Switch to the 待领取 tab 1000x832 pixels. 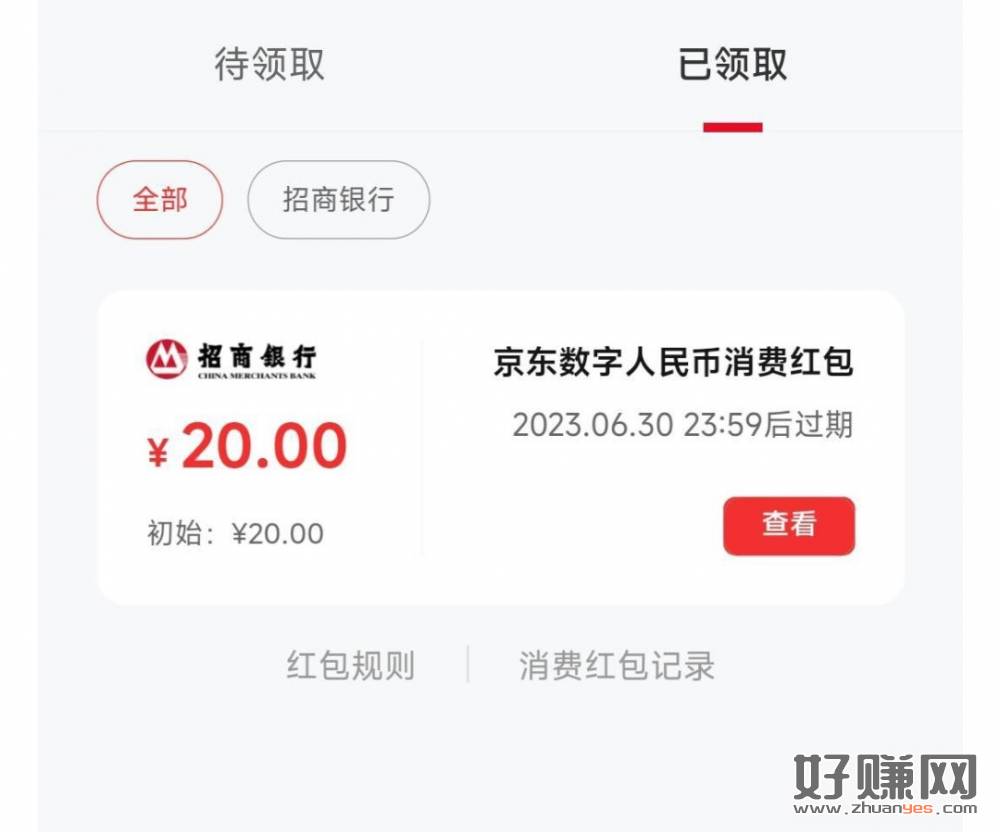(269, 64)
